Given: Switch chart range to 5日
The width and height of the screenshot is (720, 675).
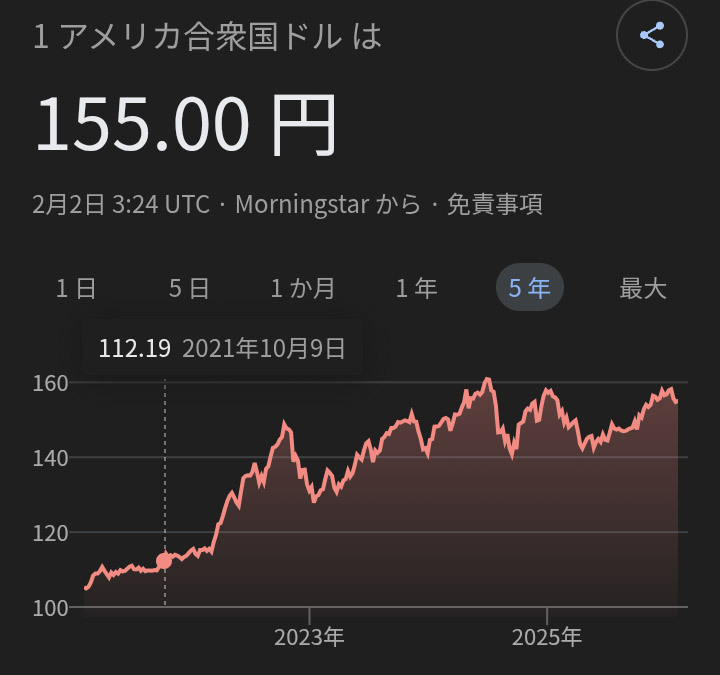Looking at the screenshot, I should [189, 289].
